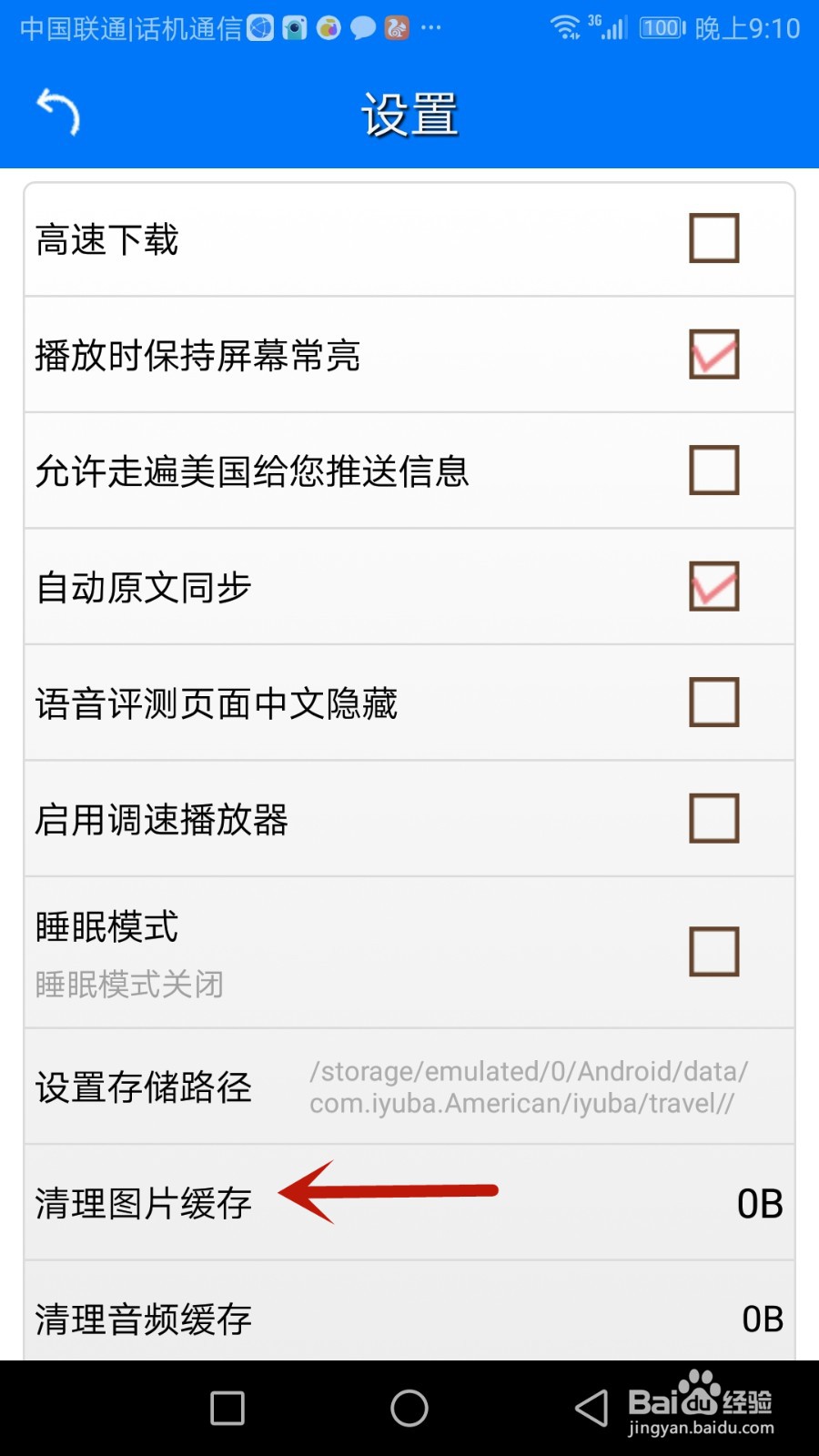The image size is (819, 1456).
Task: Click the chat bubble icon in the status bar
Action: pyautogui.click(x=360, y=28)
